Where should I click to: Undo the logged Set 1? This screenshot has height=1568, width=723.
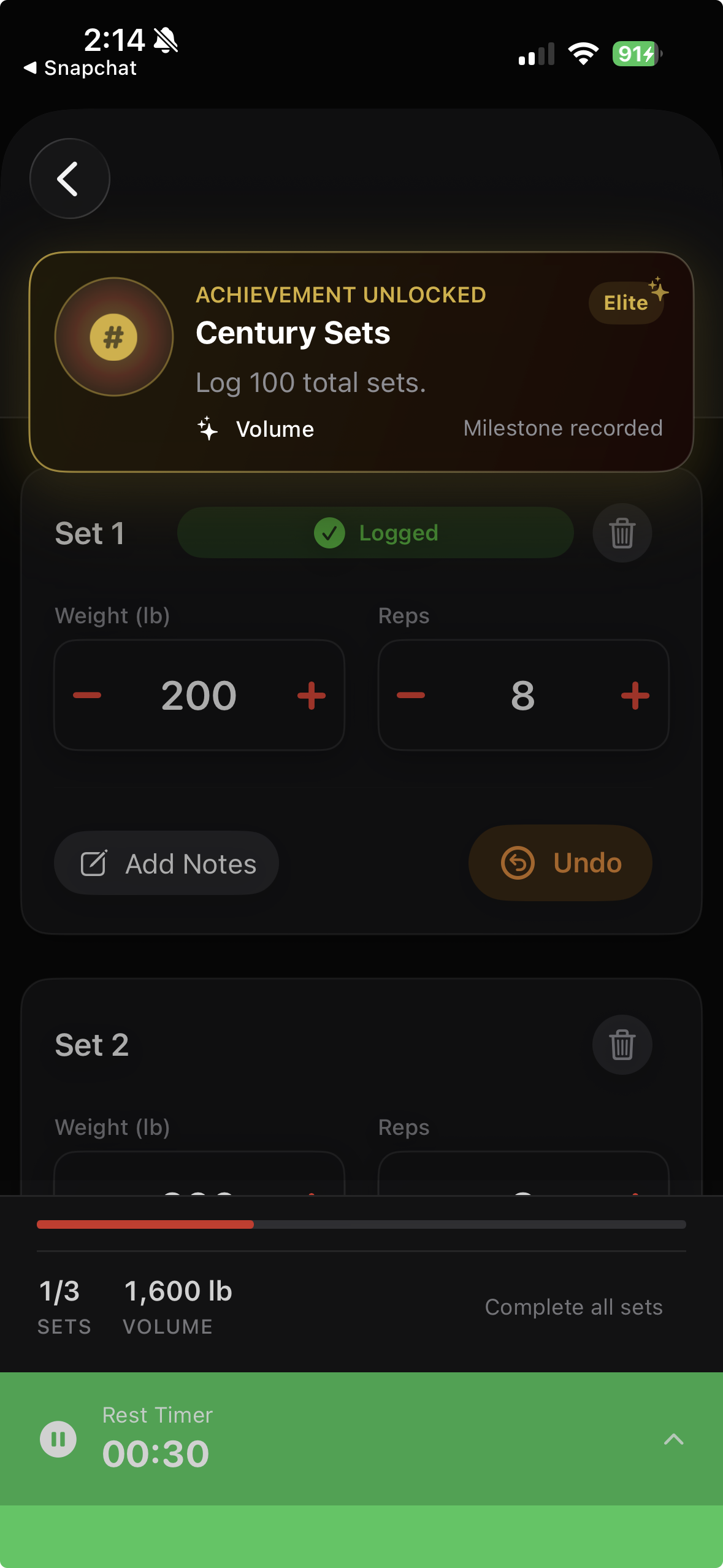[560, 863]
